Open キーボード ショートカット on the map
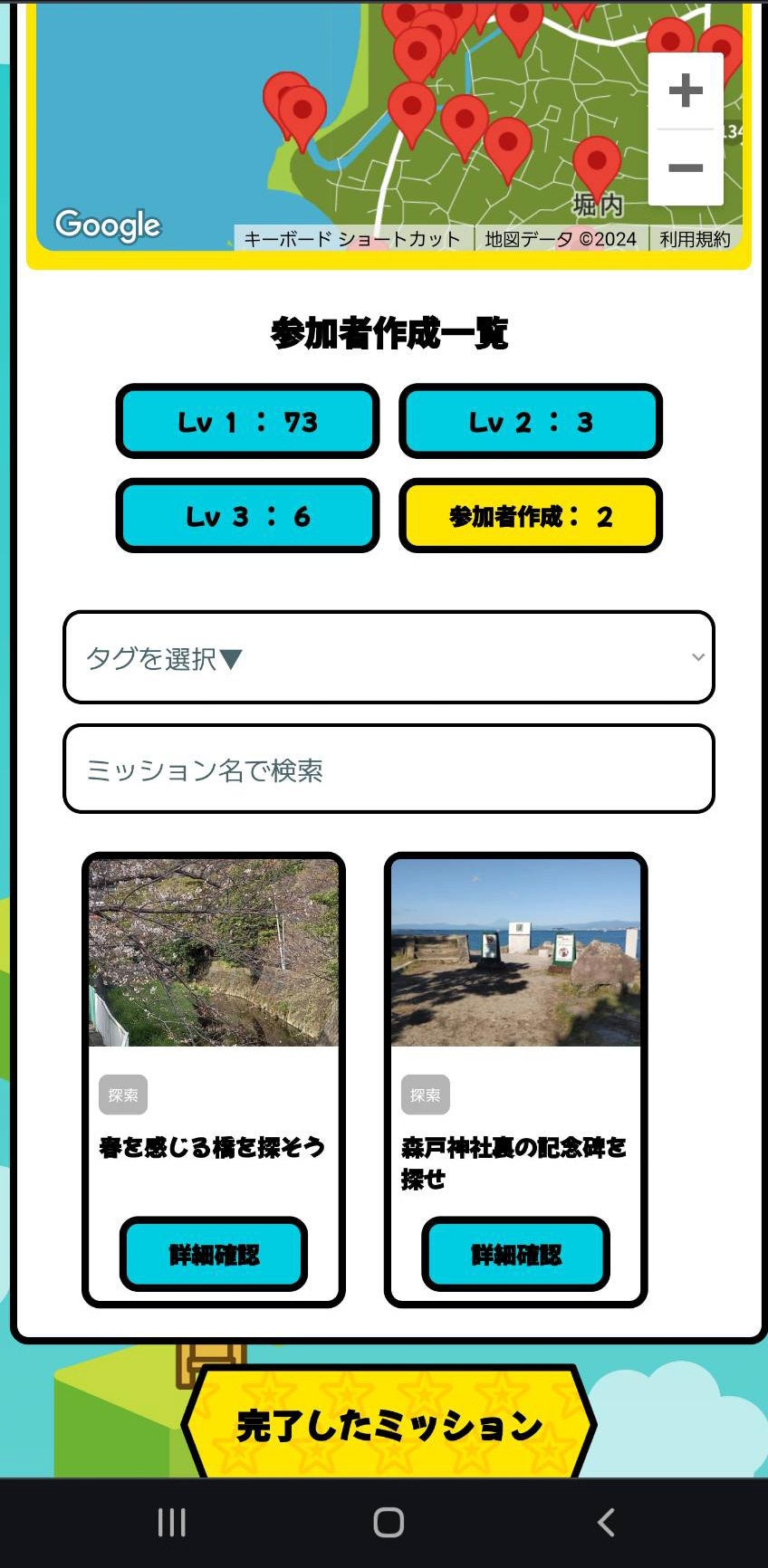The width and height of the screenshot is (768, 1568). click(352, 239)
